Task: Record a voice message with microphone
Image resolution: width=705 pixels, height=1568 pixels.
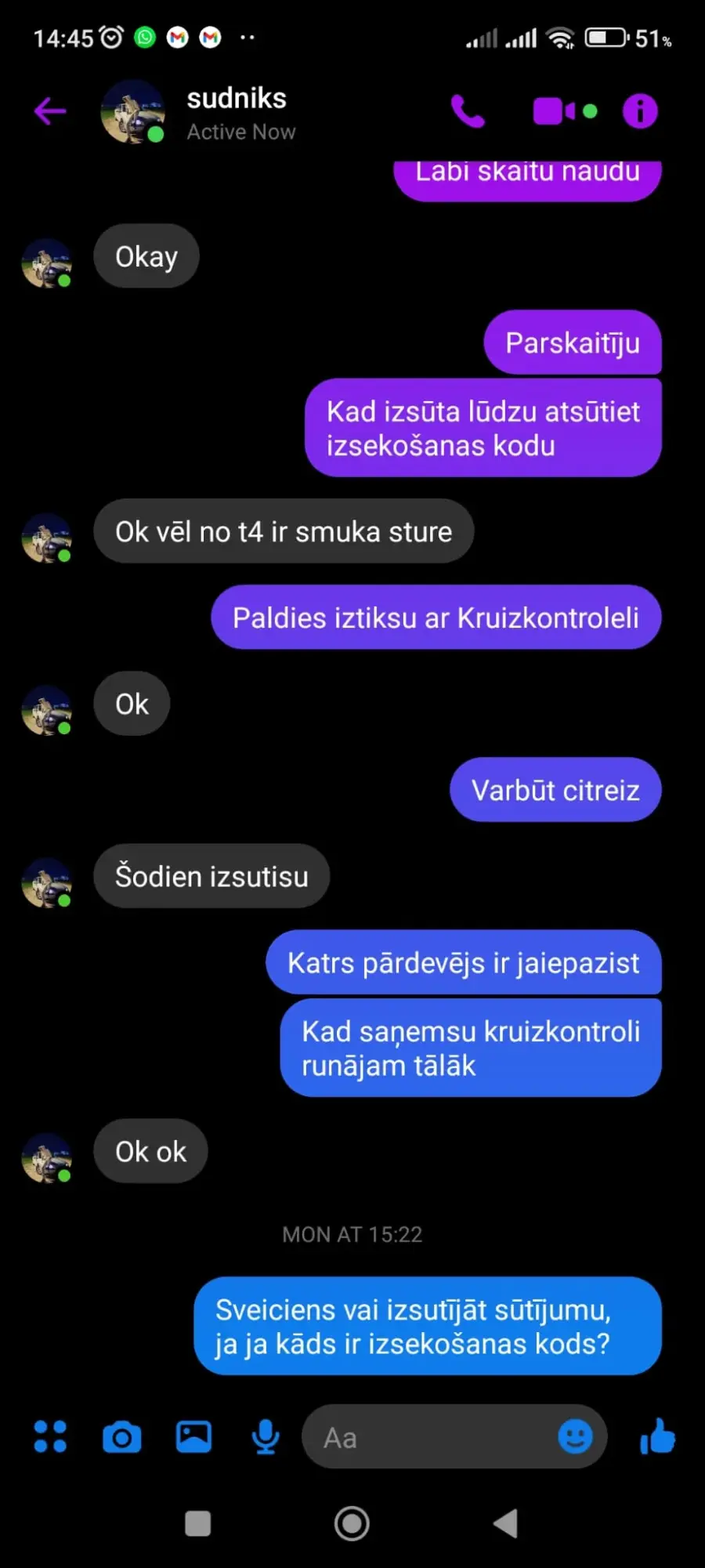Action: [x=266, y=1437]
